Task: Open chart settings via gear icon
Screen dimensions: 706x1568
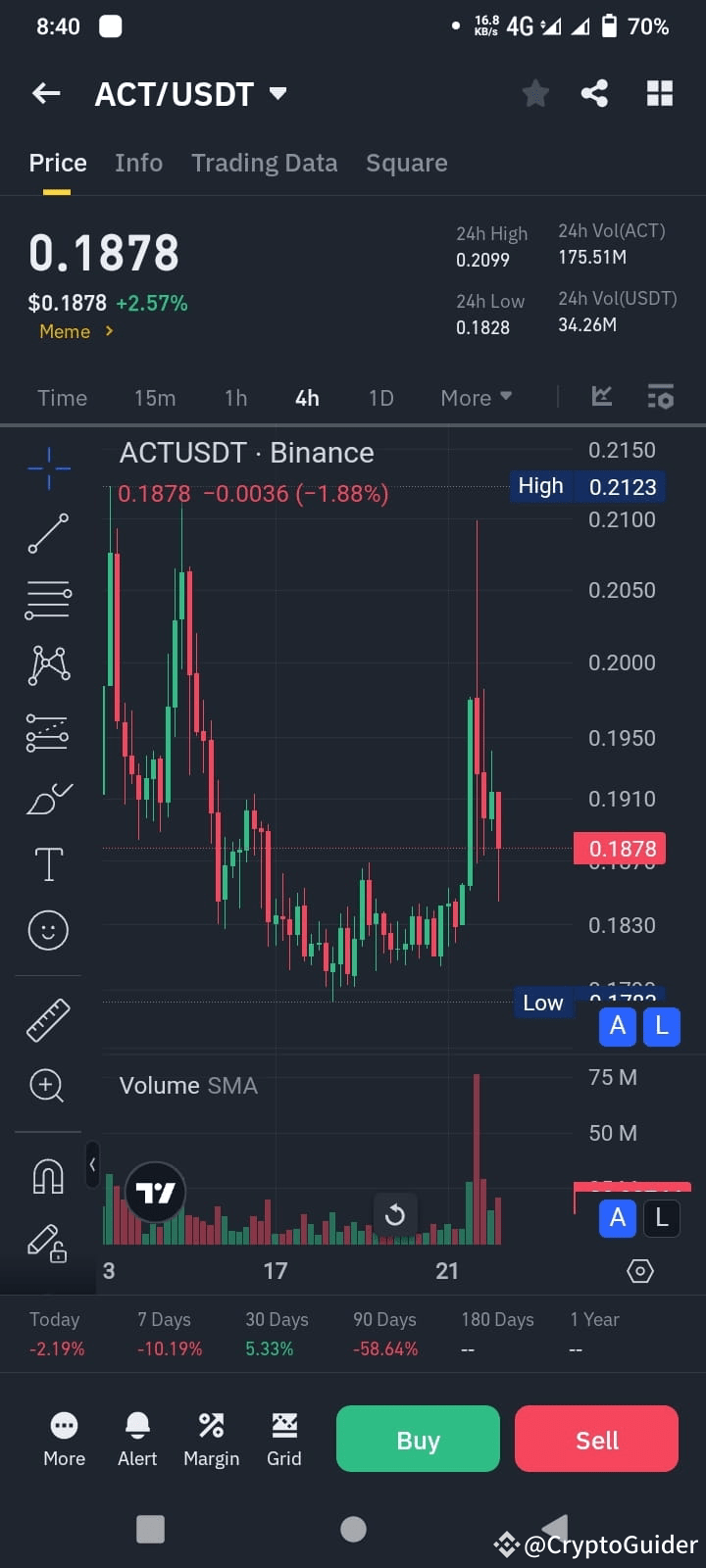Action: tap(639, 1271)
